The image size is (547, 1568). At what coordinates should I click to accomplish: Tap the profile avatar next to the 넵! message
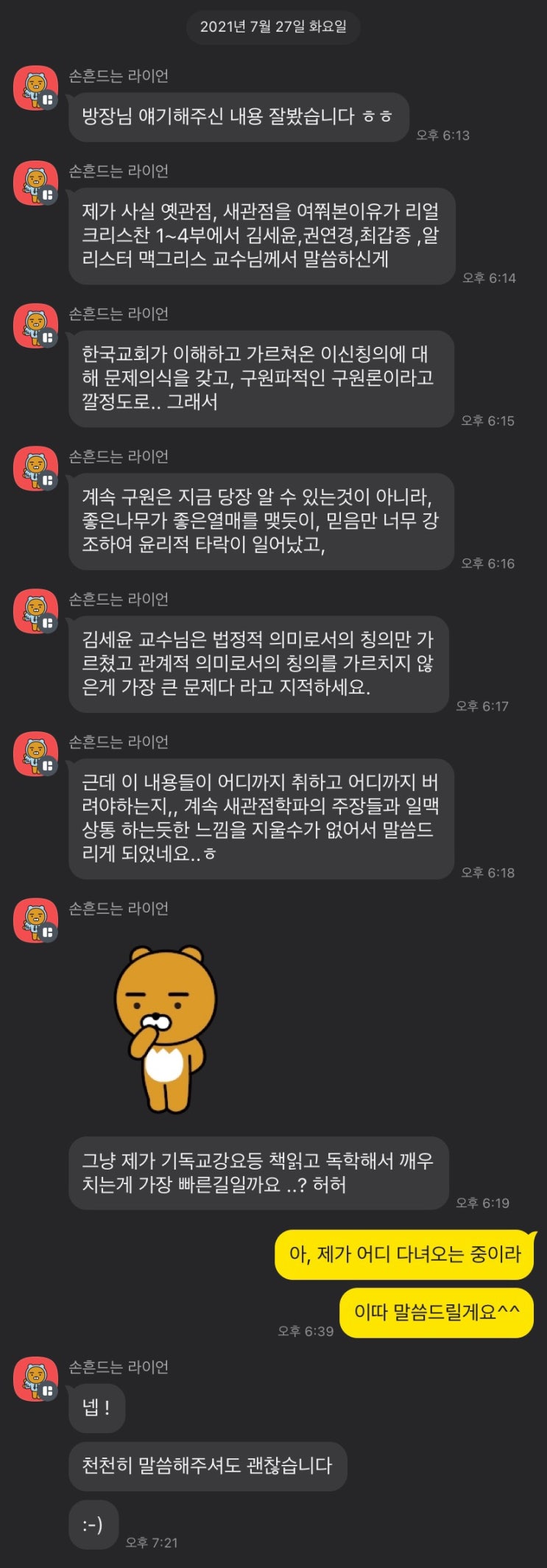[35, 1378]
